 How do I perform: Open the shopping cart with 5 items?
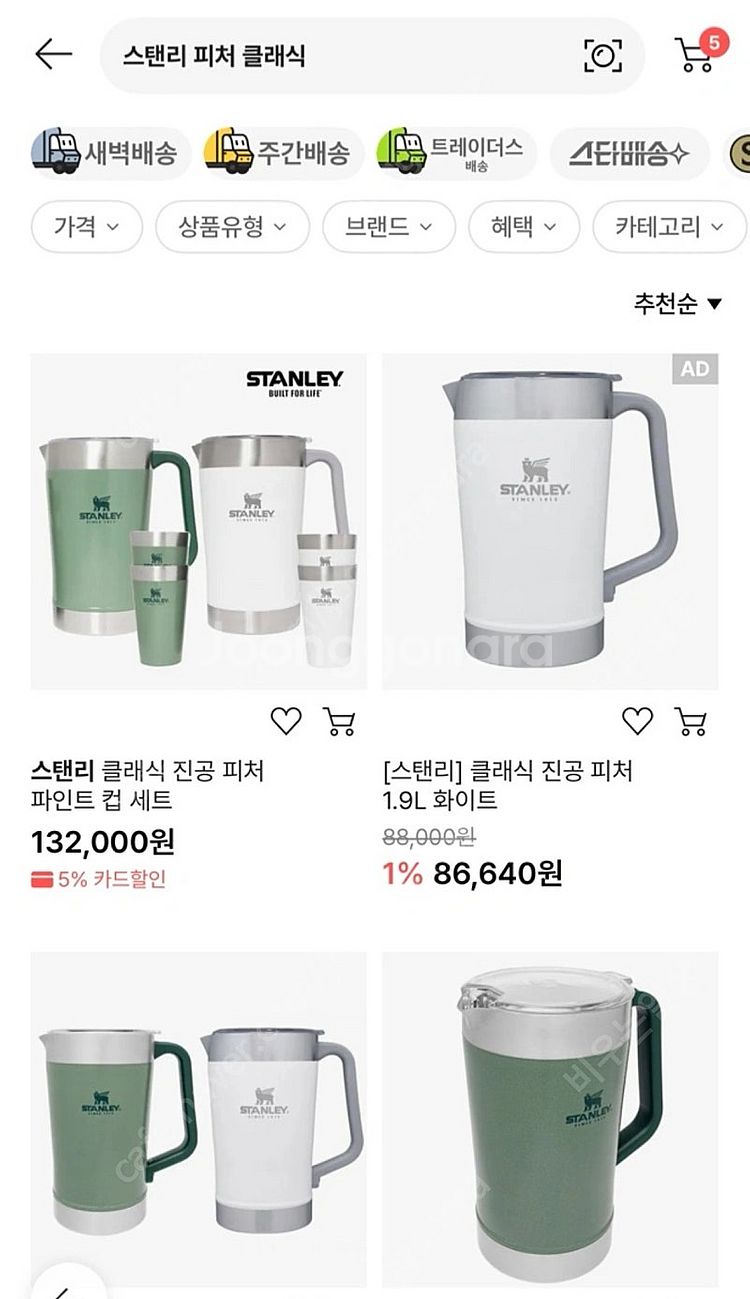tap(692, 56)
